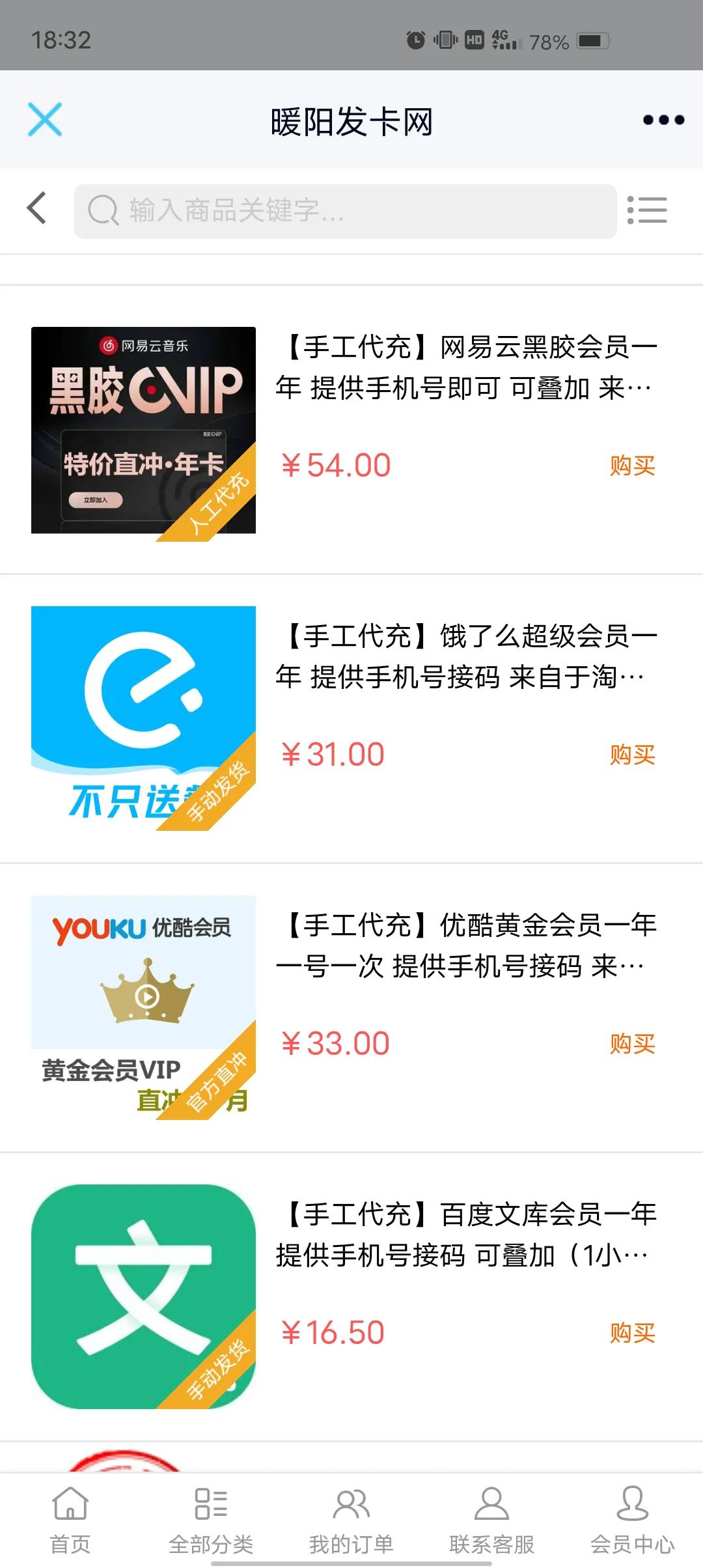Focus the 输入商品关键字 search field
Image resolution: width=703 pixels, height=1568 pixels.
(345, 211)
